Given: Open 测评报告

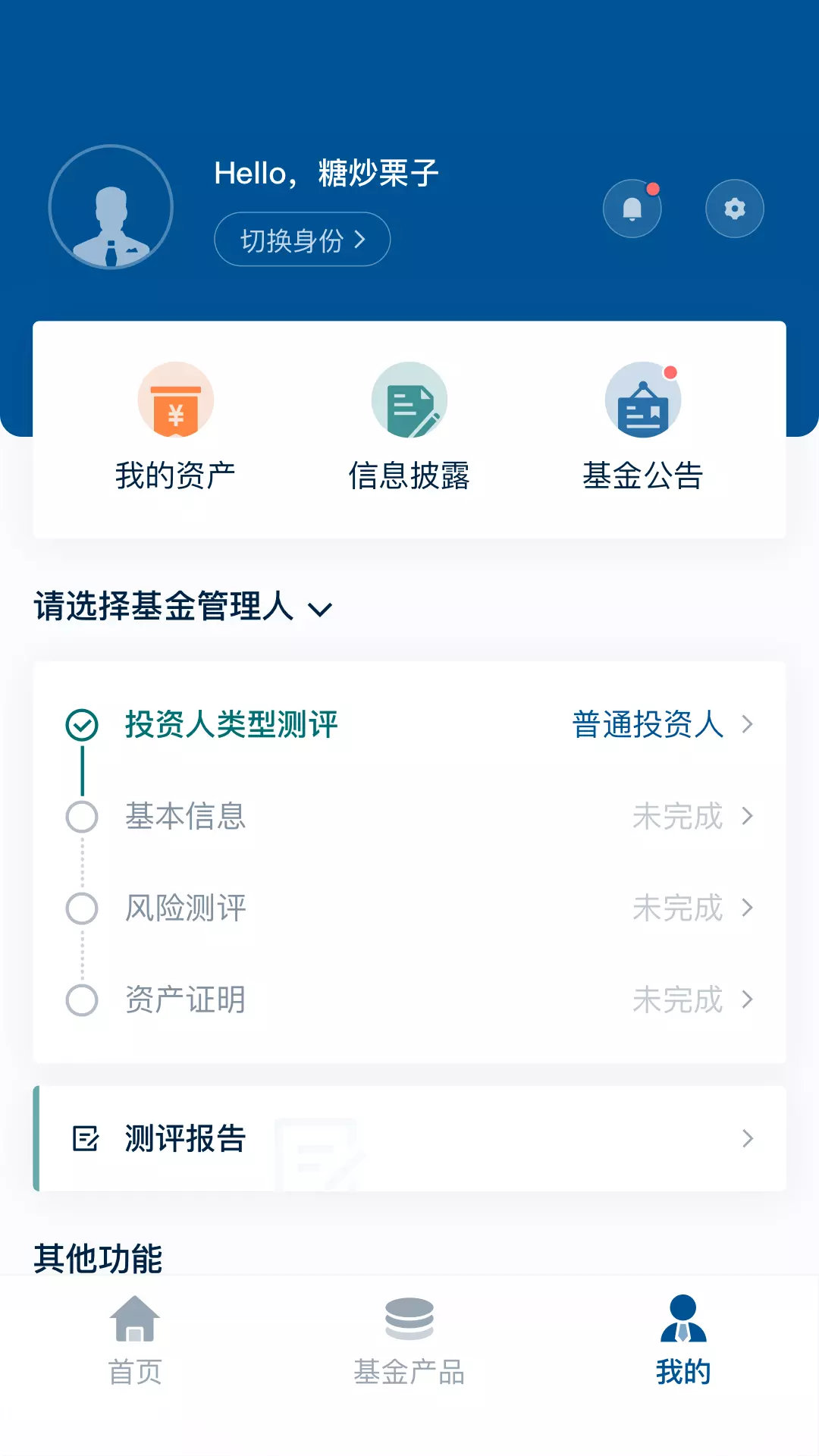Looking at the screenshot, I should [409, 1139].
